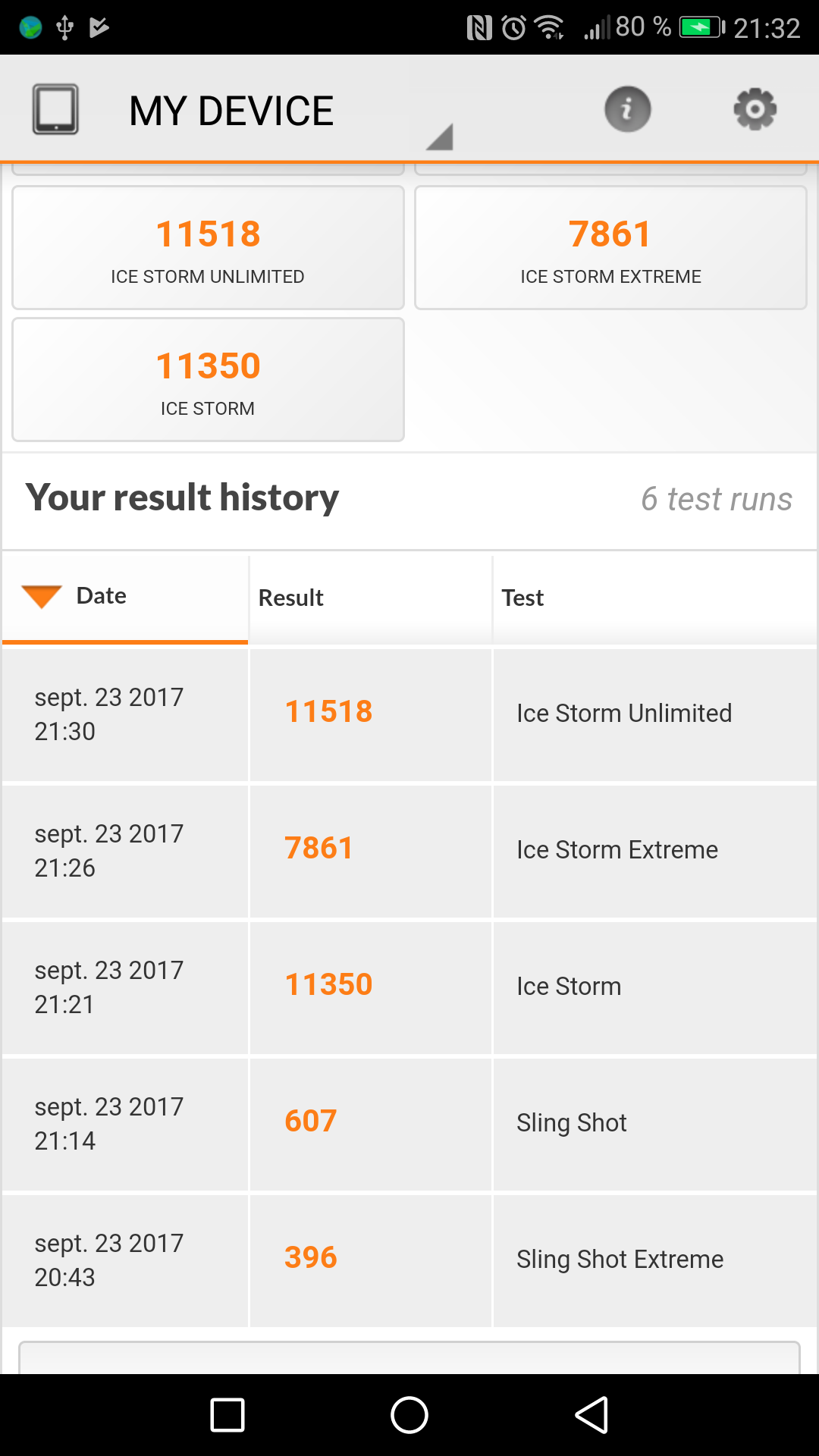Sort the history by Result column

coord(370,598)
